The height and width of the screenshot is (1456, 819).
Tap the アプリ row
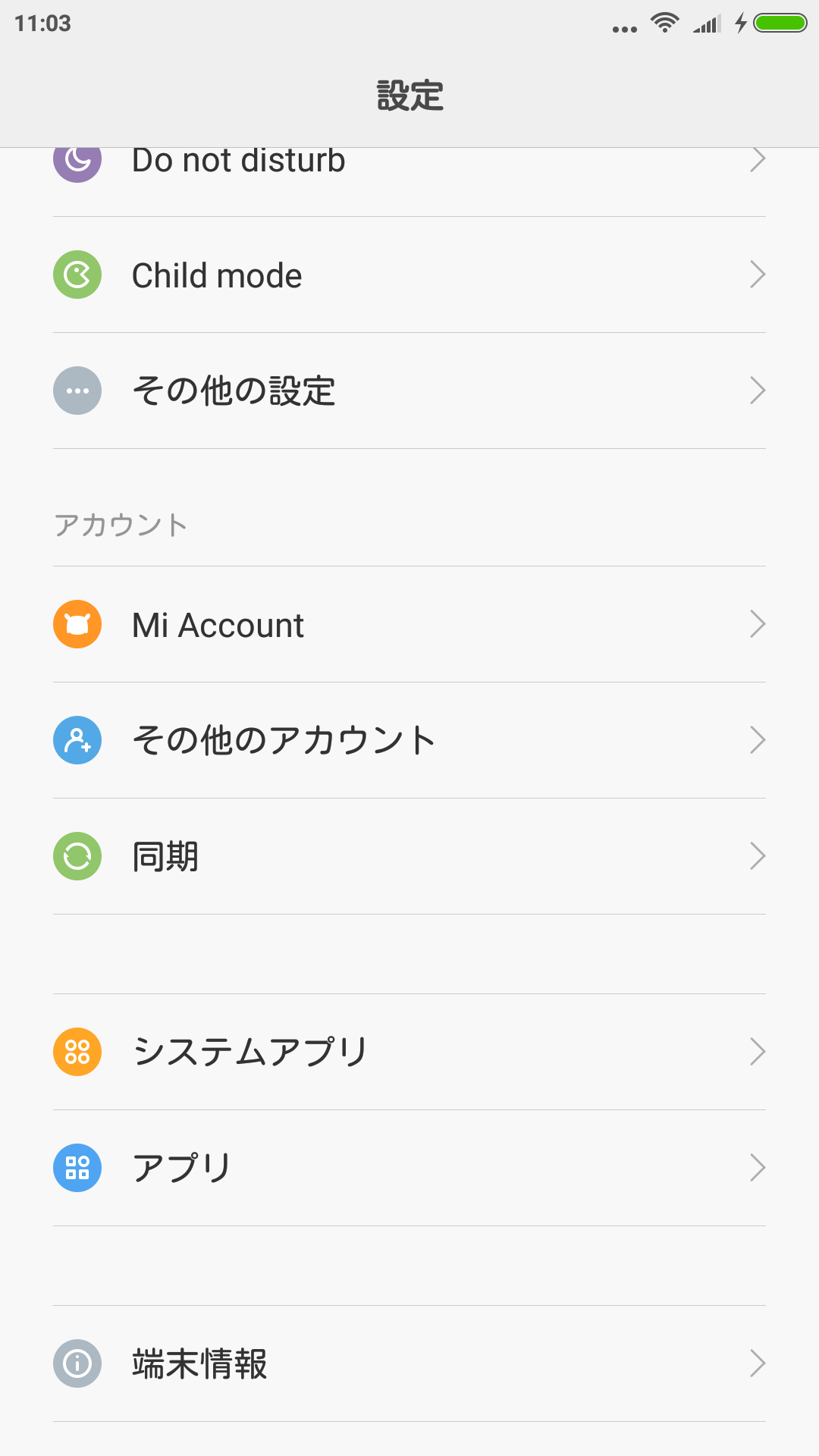409,1168
